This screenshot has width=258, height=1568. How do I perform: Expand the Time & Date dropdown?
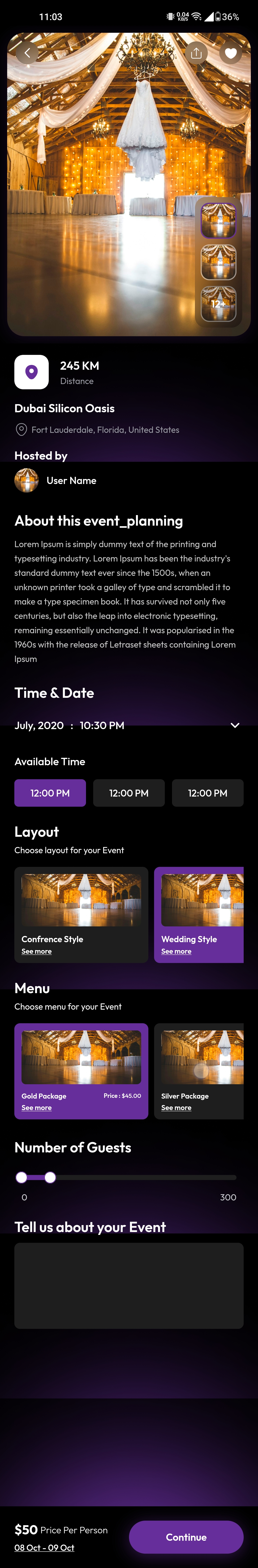pos(235,725)
